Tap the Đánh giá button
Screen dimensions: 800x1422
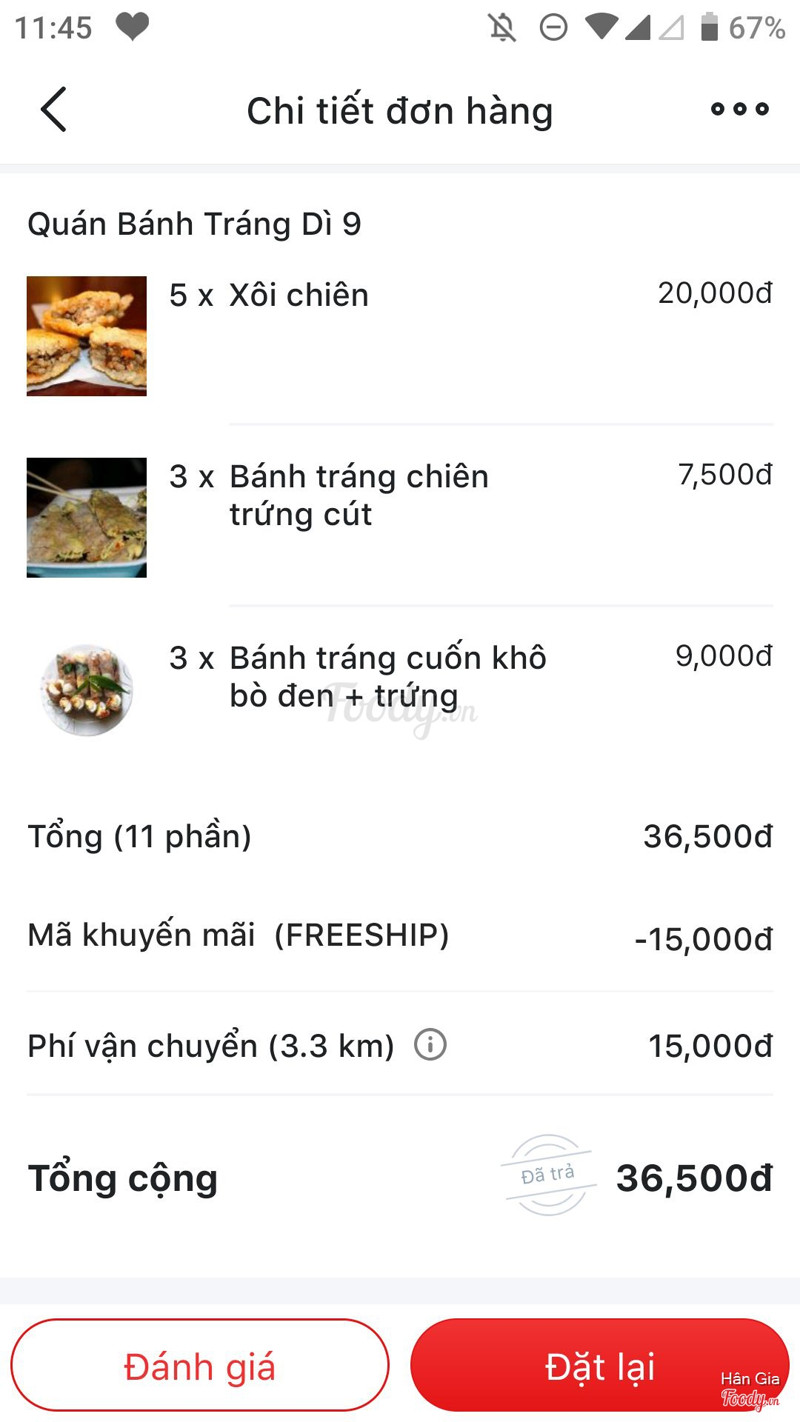[200, 1366]
